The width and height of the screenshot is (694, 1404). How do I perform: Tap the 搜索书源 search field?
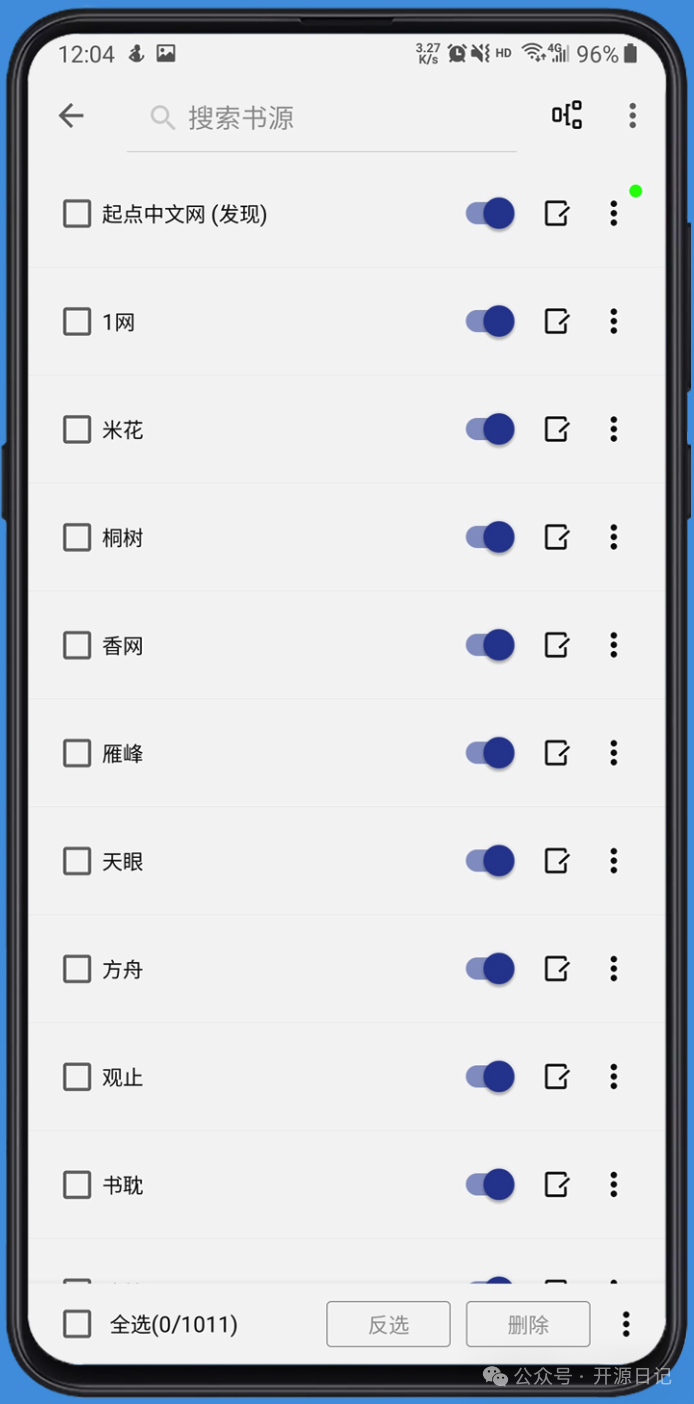(322, 118)
